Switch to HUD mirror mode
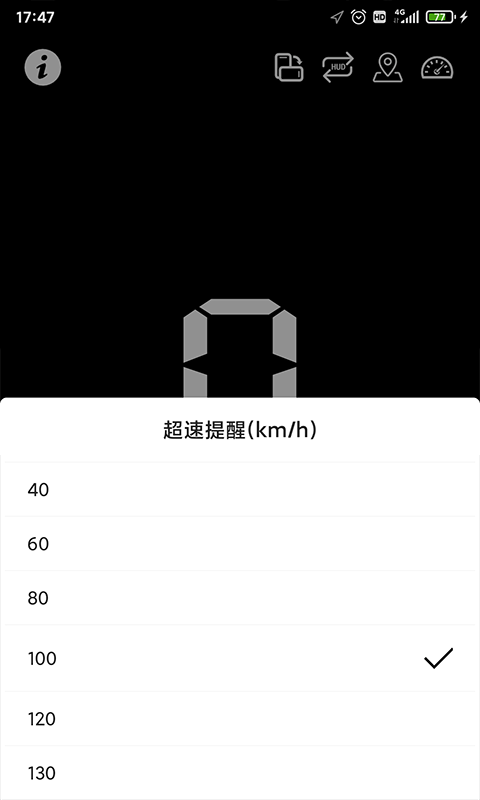 [x=338, y=67]
